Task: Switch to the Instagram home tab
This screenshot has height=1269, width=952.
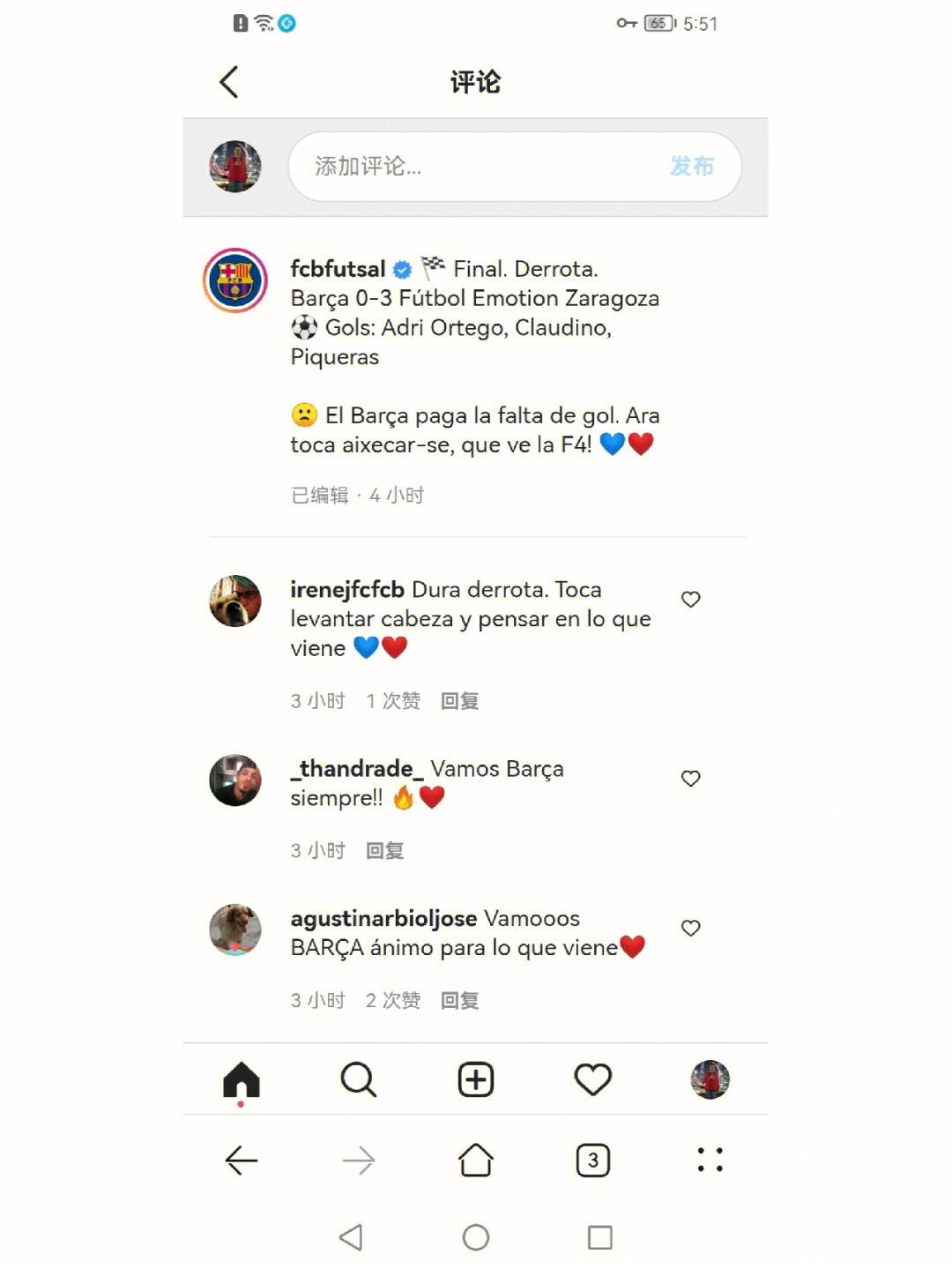Action: (x=242, y=1079)
